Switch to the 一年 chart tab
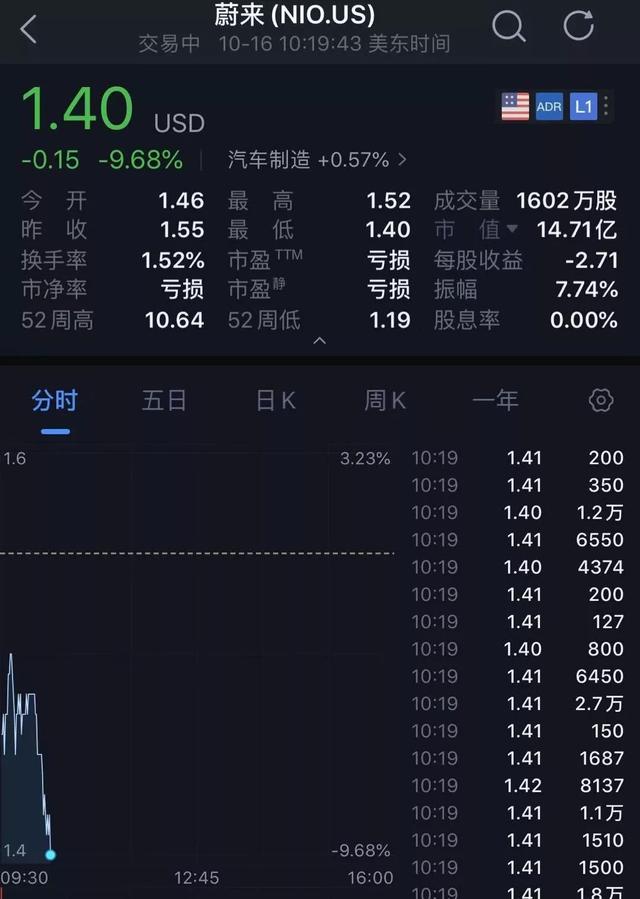Viewport: 640px width, 899px height. pos(495,401)
